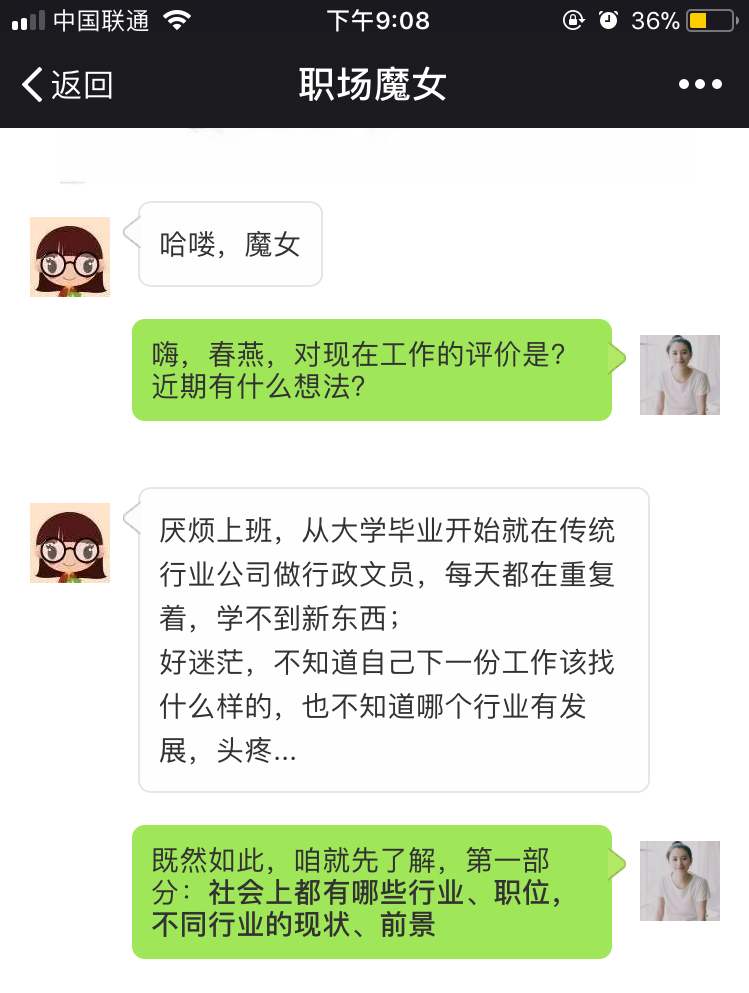Open the glasses-girl avatar next to 哈喽 message
Viewport: 749px width, 993px height.
(x=69, y=256)
